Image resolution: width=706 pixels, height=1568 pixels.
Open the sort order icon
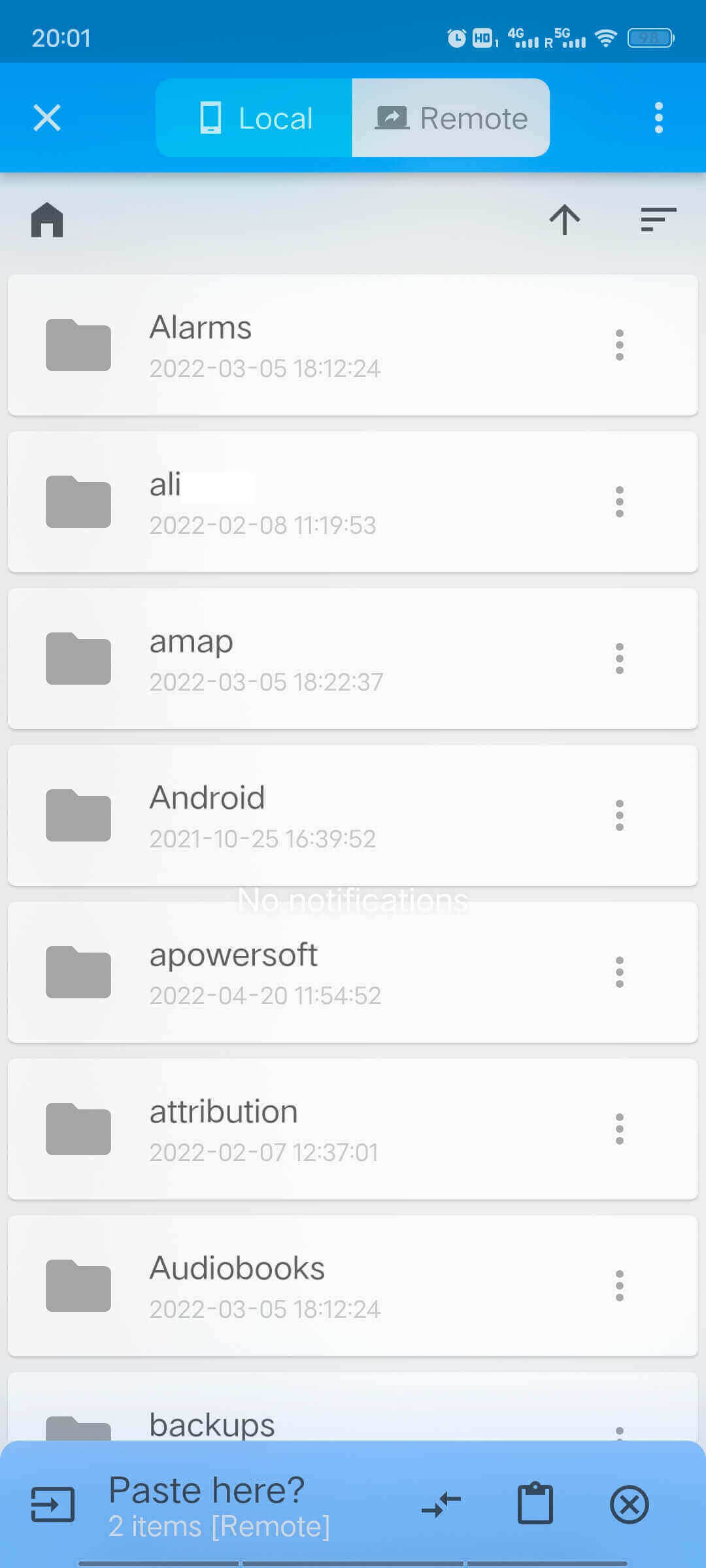coord(658,220)
